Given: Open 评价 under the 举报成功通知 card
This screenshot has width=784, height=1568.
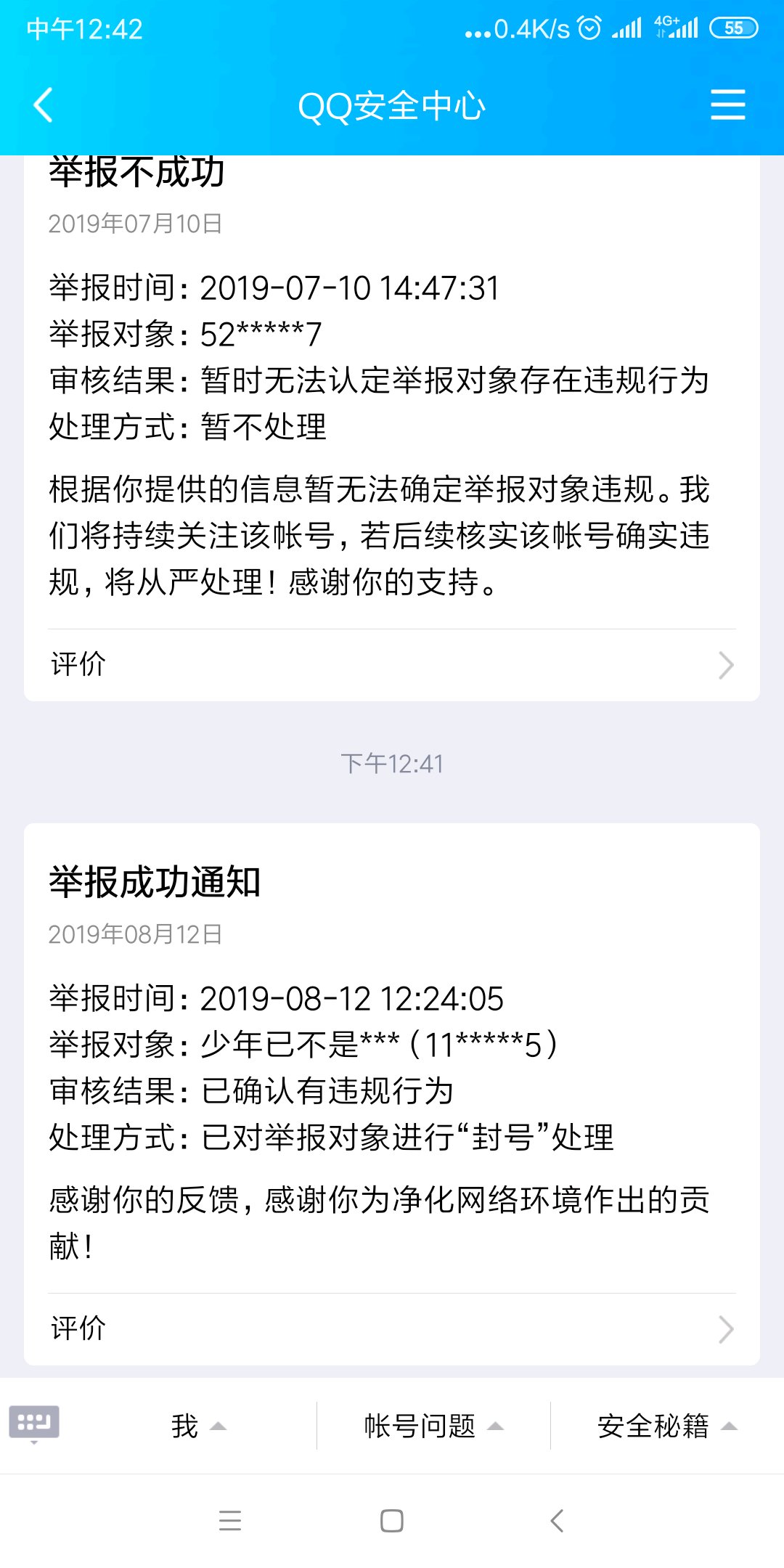Looking at the screenshot, I should pyautogui.click(x=392, y=1329).
